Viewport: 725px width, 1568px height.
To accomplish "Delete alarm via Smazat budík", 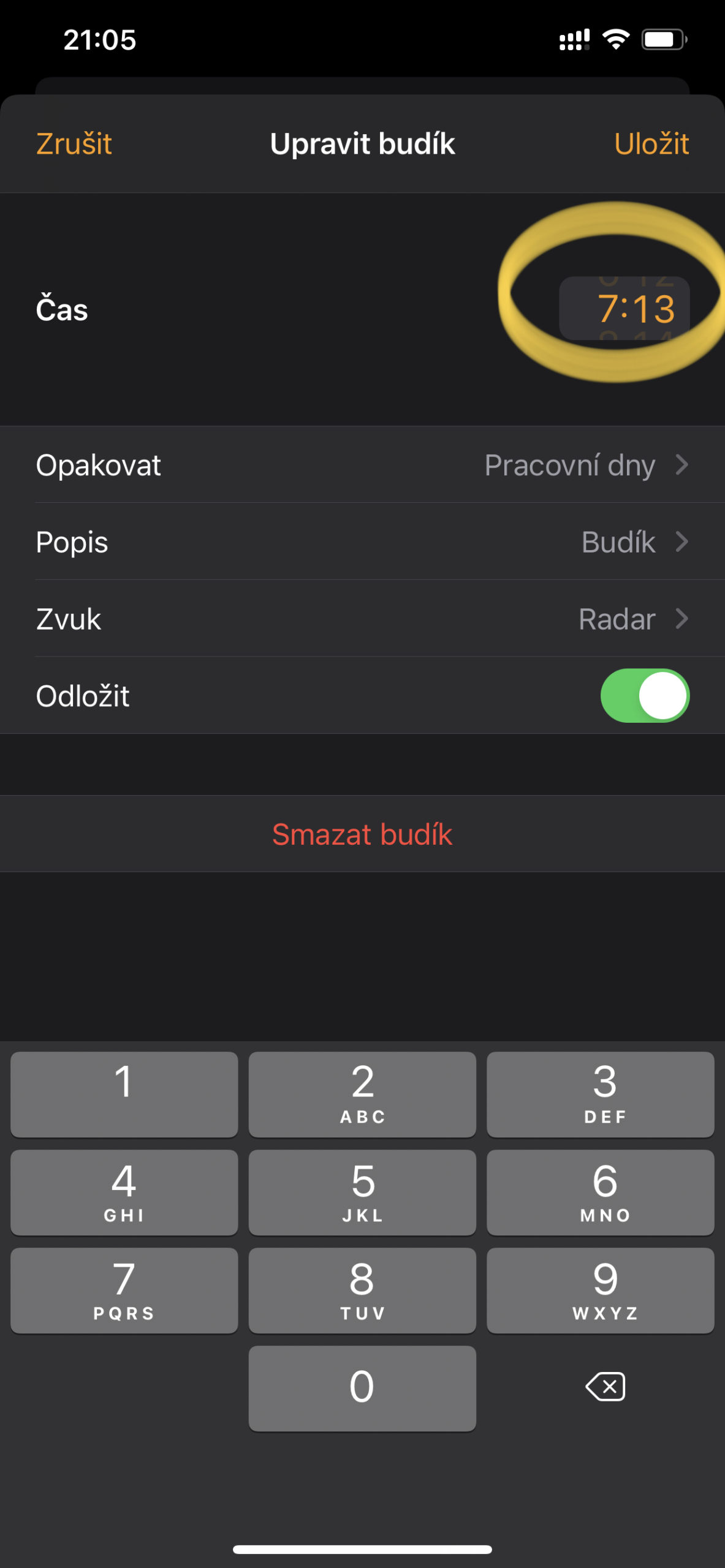I will click(x=362, y=834).
